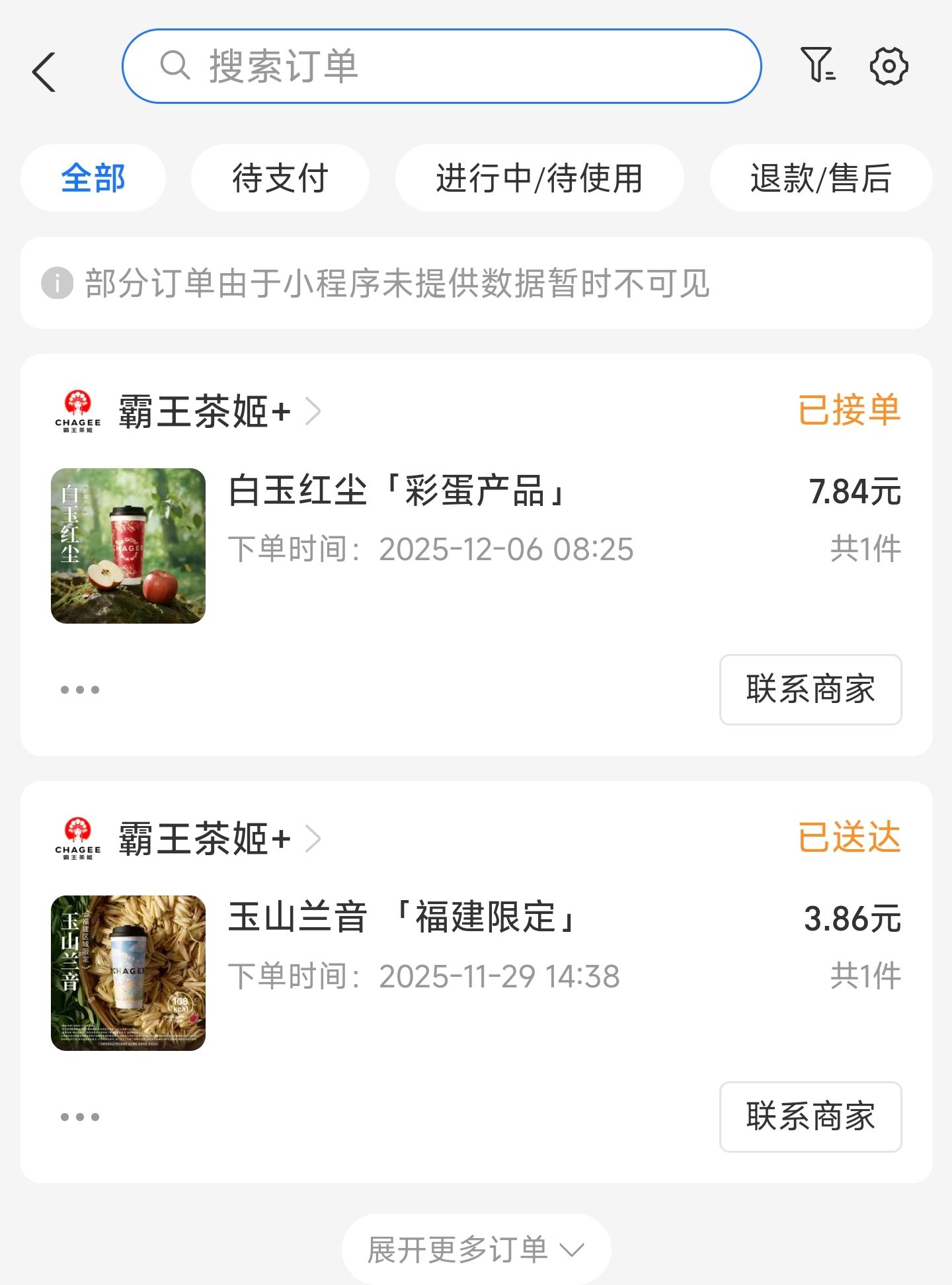Screen dimensions: 952x1285
Task: Open the 霸王茶姬+ shop from the 已送达 order
Action: click(x=205, y=839)
